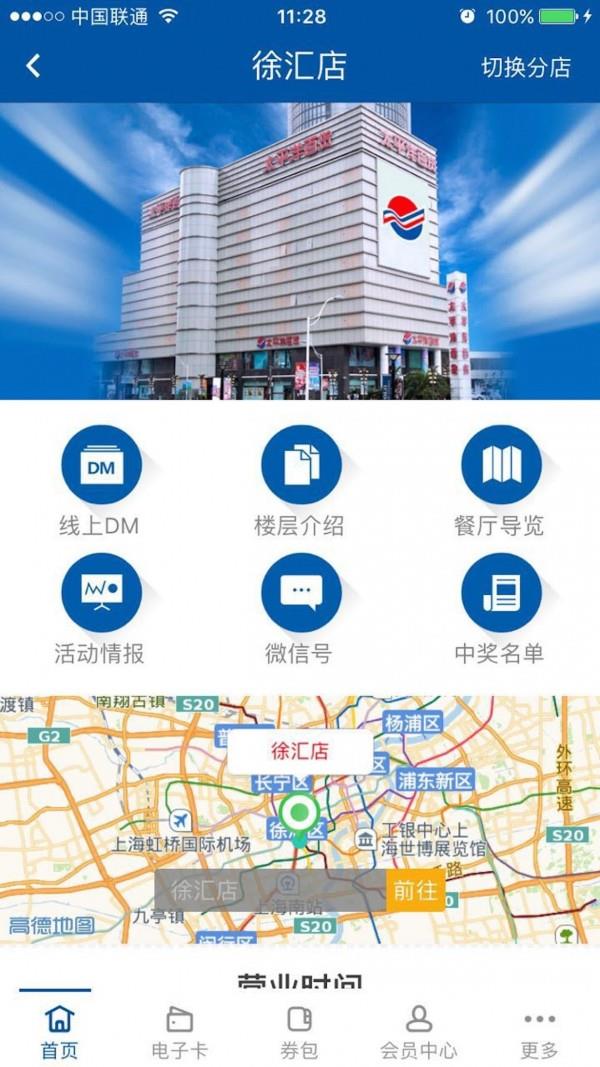600x1067 pixels.
Task: Switch to the 券包 tab
Action: [x=299, y=1031]
